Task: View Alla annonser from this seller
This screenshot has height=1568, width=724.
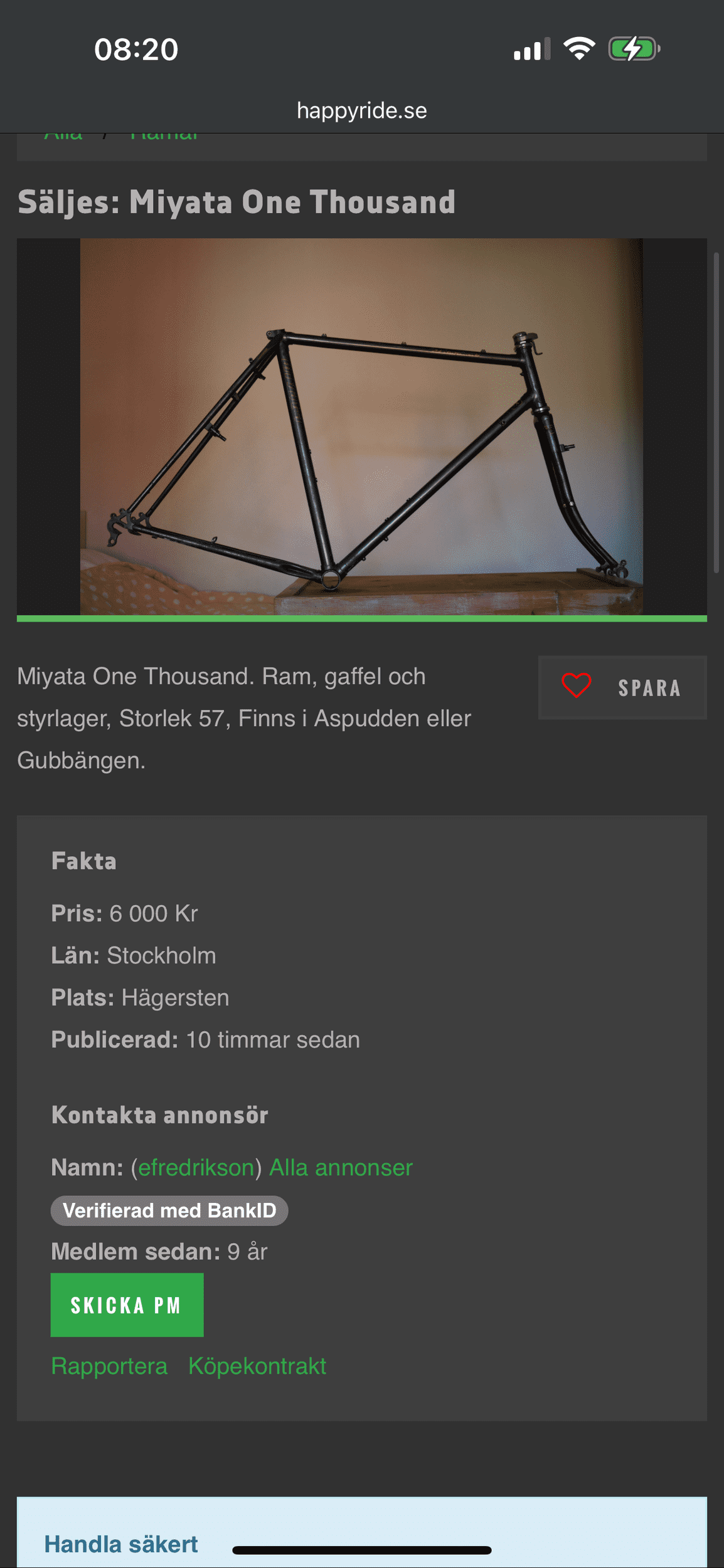Action: click(x=341, y=1167)
